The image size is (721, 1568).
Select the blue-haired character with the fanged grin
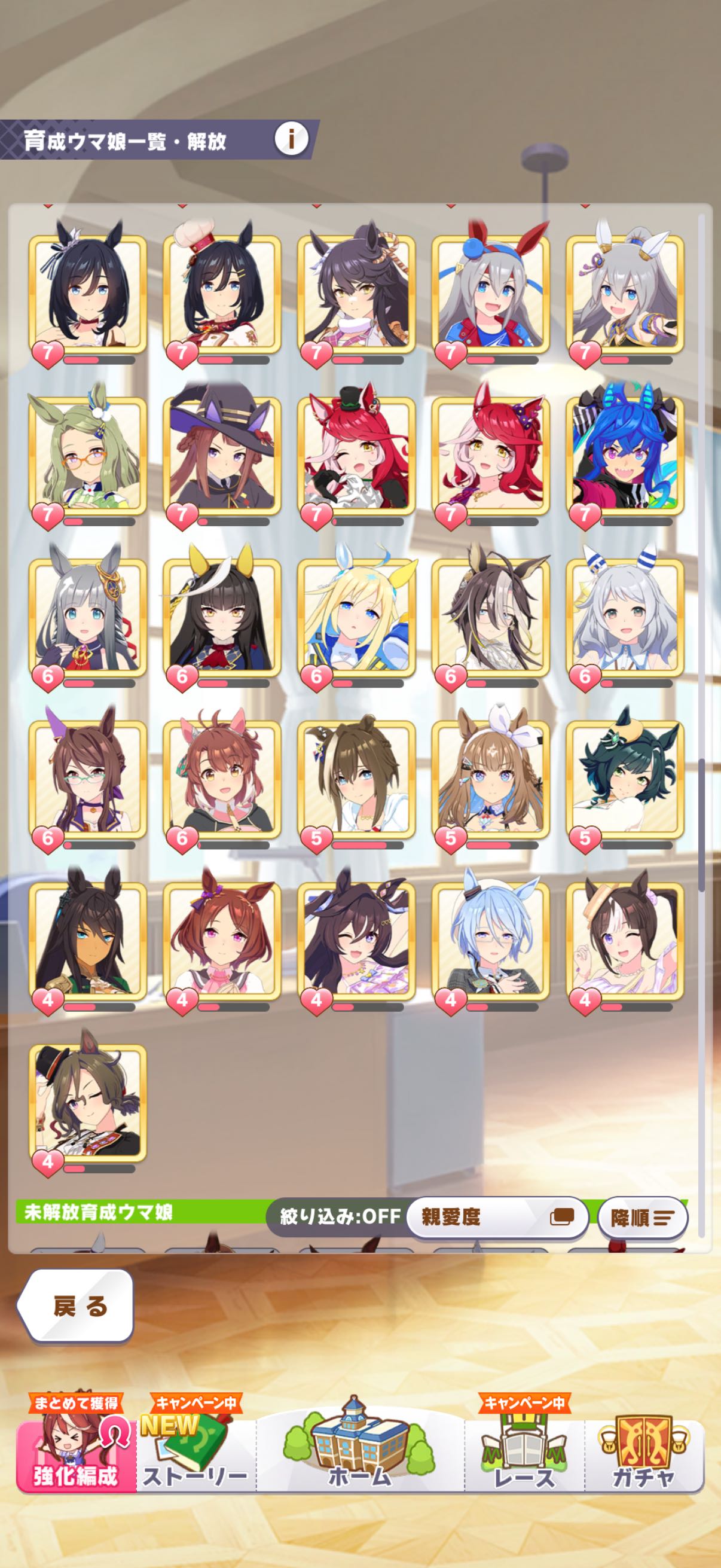[x=625, y=454]
